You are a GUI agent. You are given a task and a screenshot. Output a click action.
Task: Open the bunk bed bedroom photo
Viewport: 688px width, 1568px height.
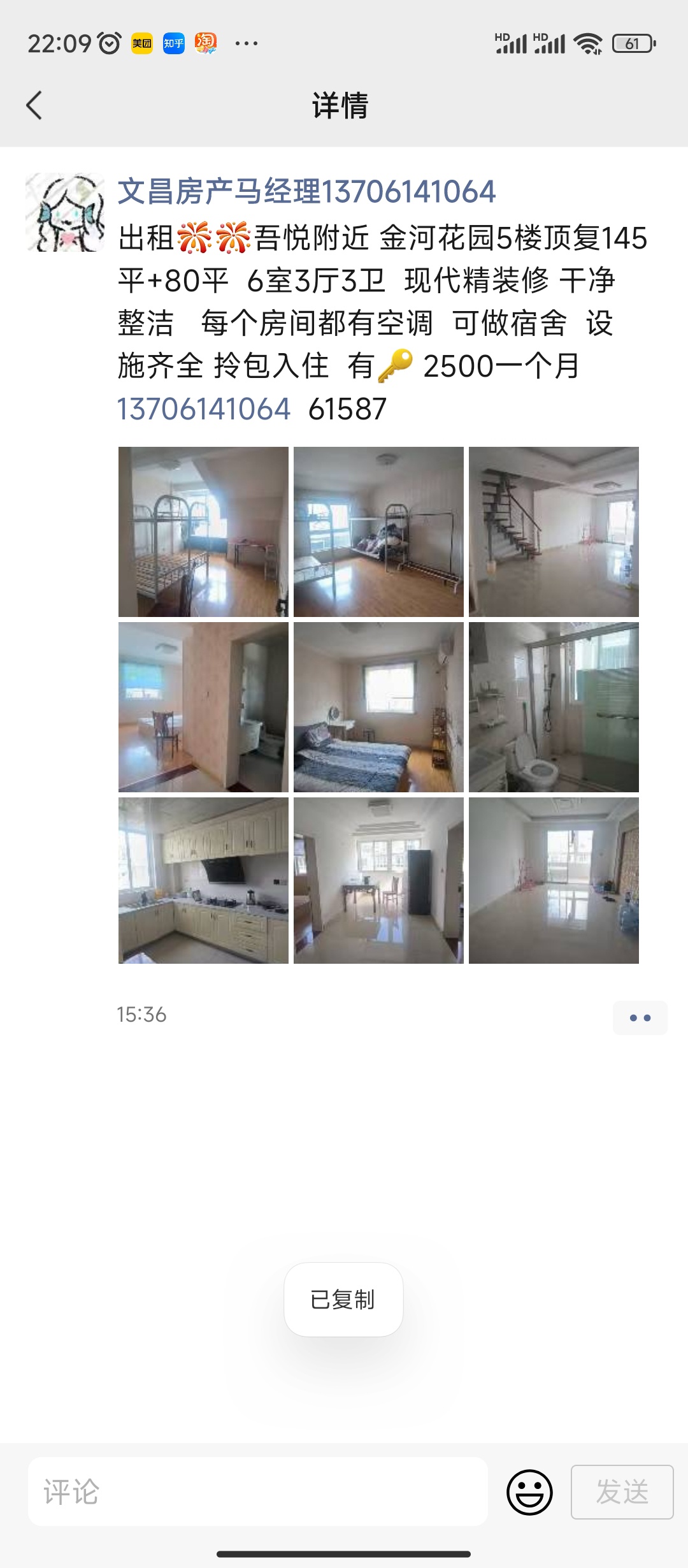(x=203, y=532)
